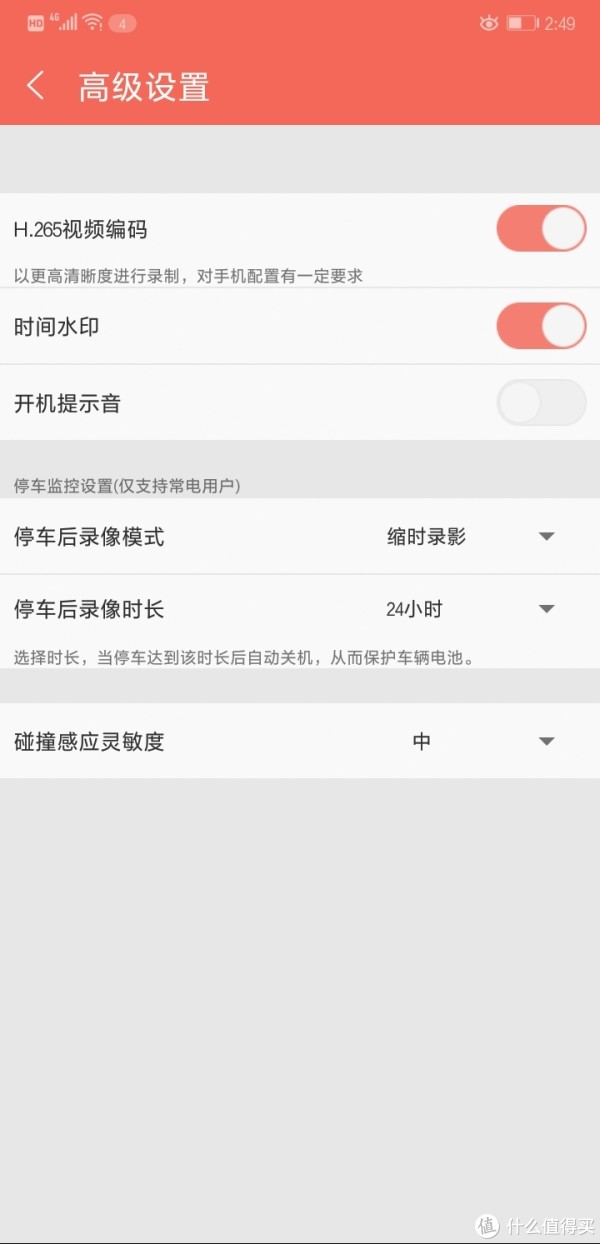Change 停车后录像时长 from 24小时

click(469, 609)
